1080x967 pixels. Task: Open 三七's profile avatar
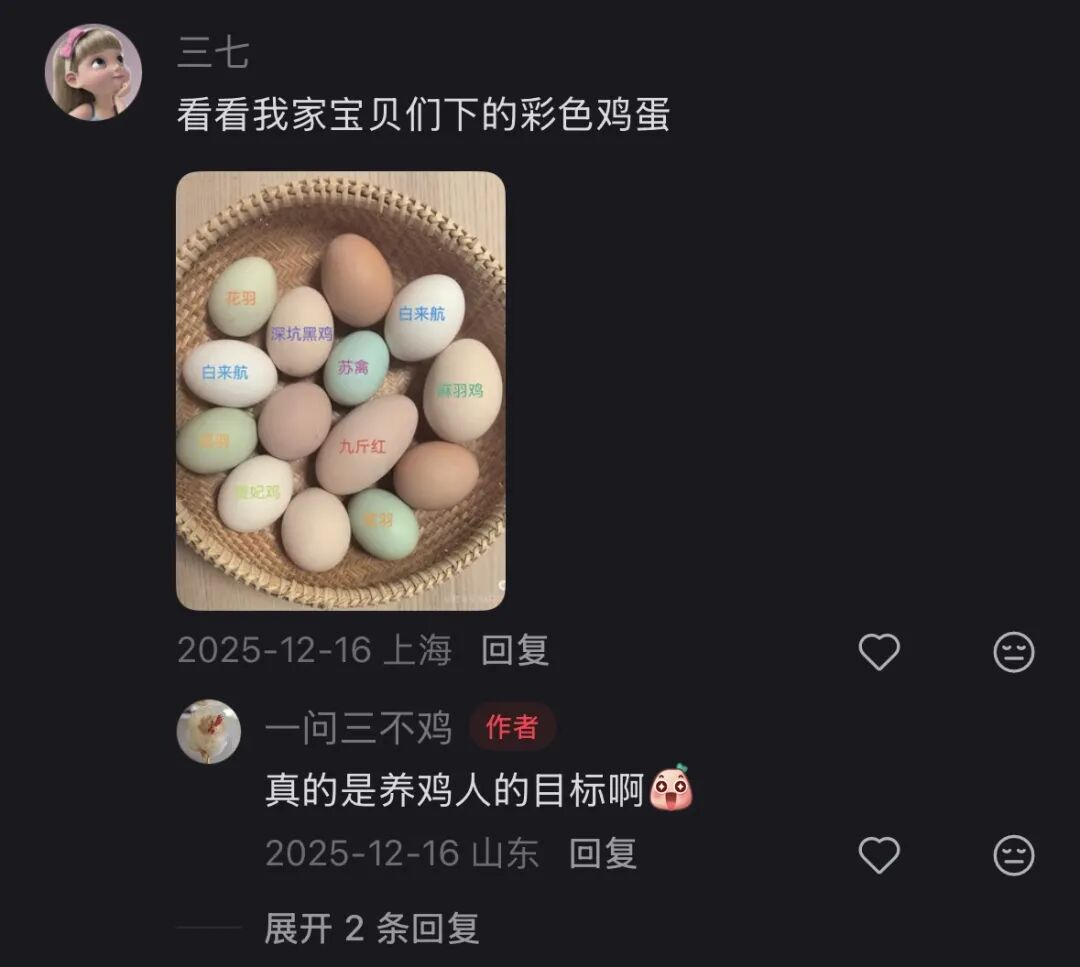(93, 73)
